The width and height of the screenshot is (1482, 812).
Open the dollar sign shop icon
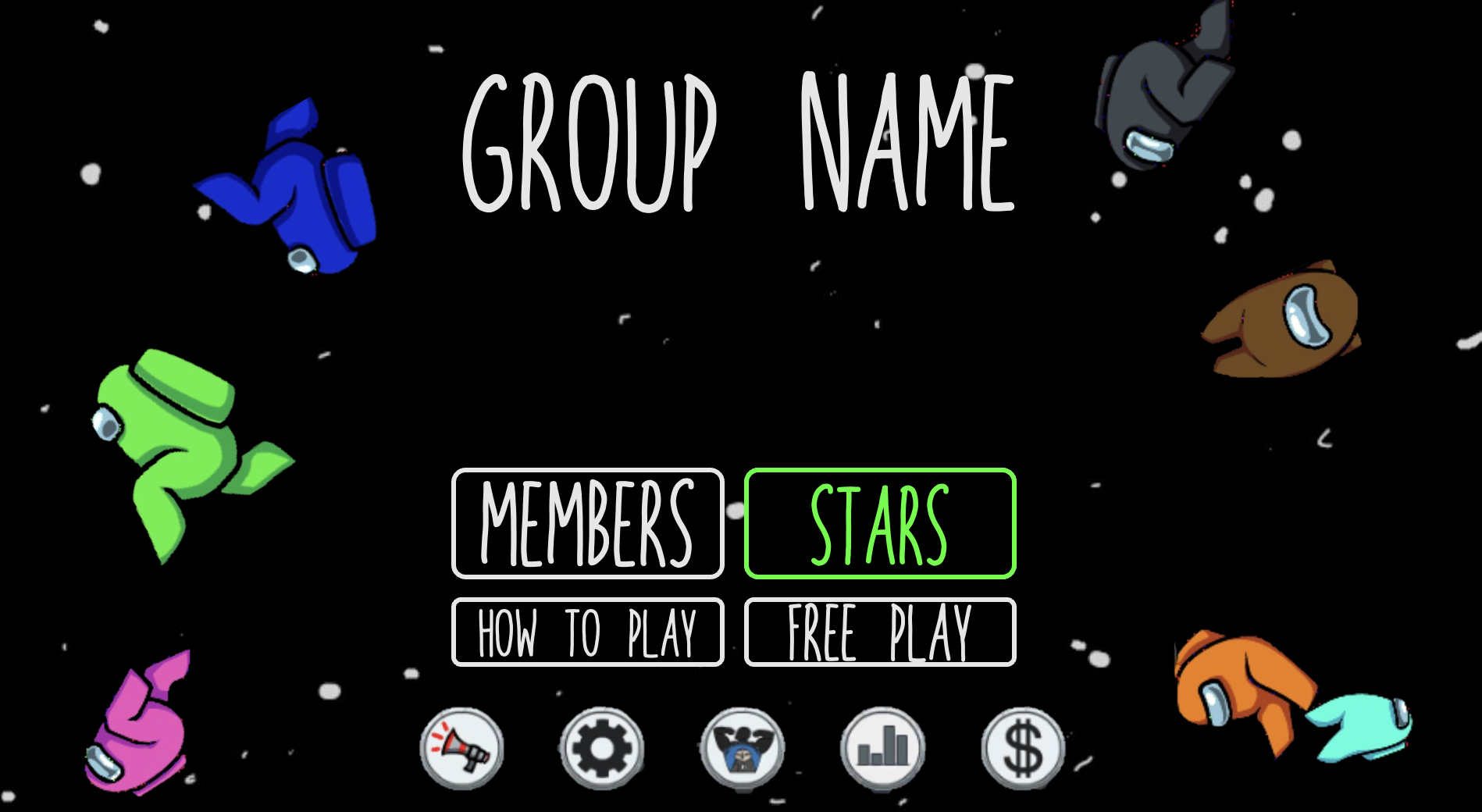(1022, 749)
